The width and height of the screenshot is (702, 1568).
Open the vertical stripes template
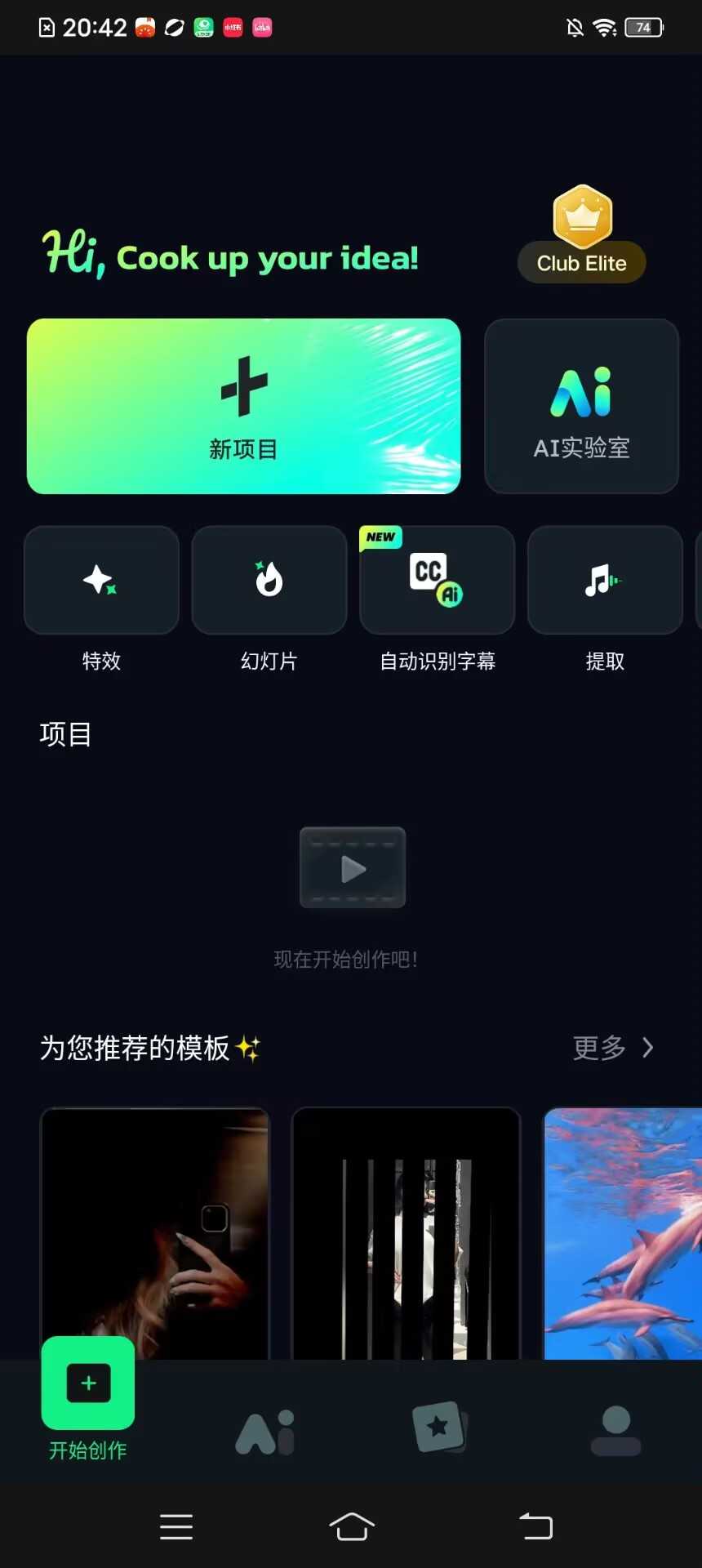pyautogui.click(x=406, y=1232)
